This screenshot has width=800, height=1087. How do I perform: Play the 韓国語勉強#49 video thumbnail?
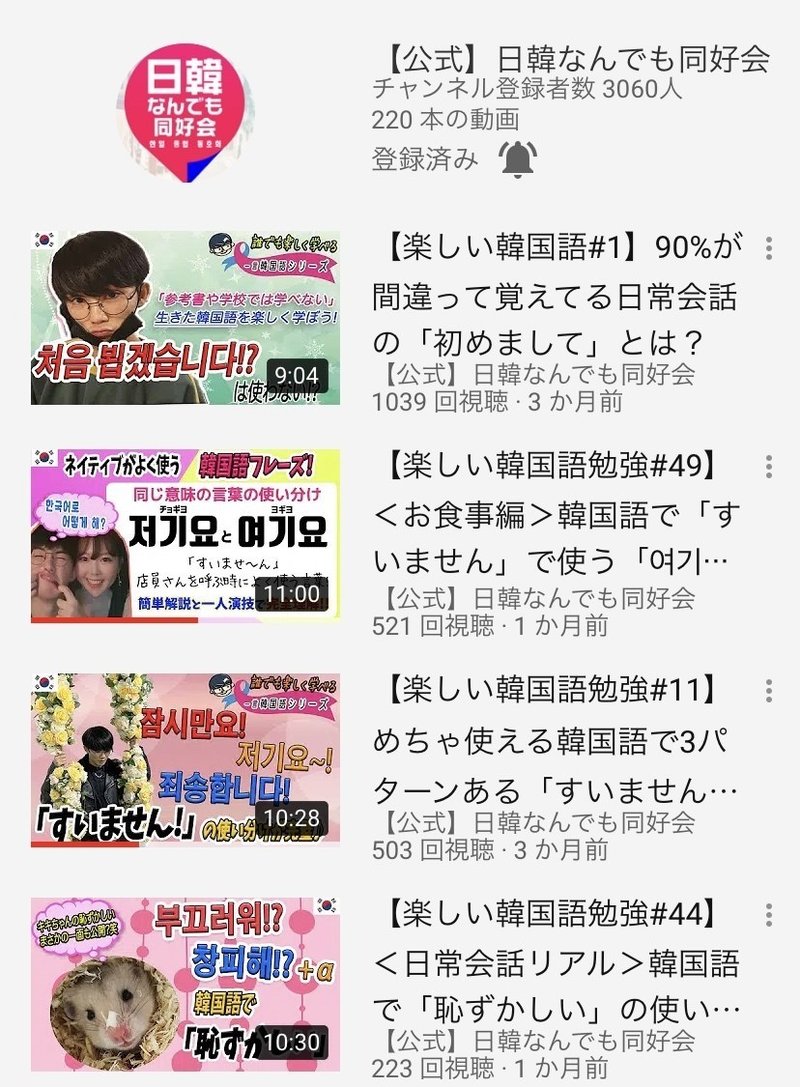click(185, 536)
